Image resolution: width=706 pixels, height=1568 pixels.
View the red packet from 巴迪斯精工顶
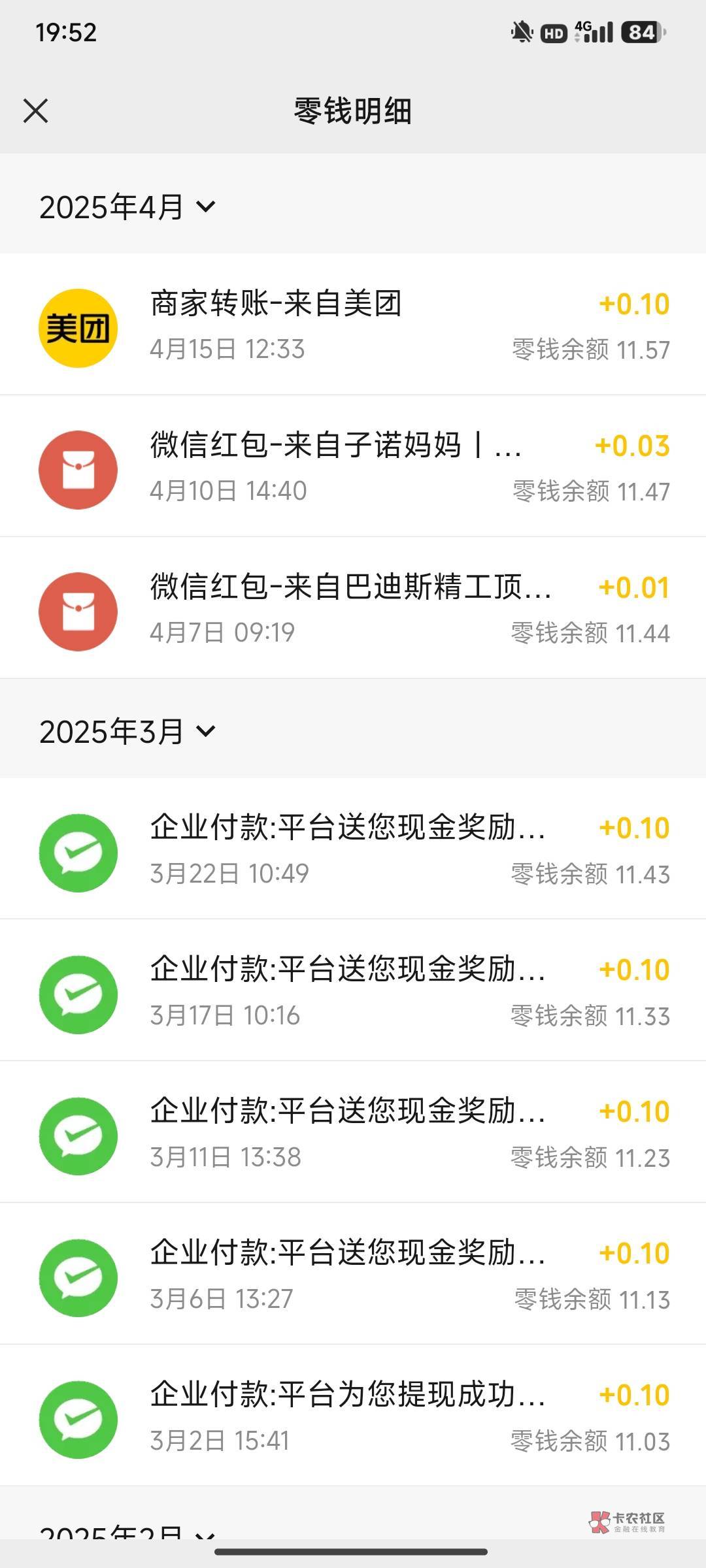[x=353, y=609]
